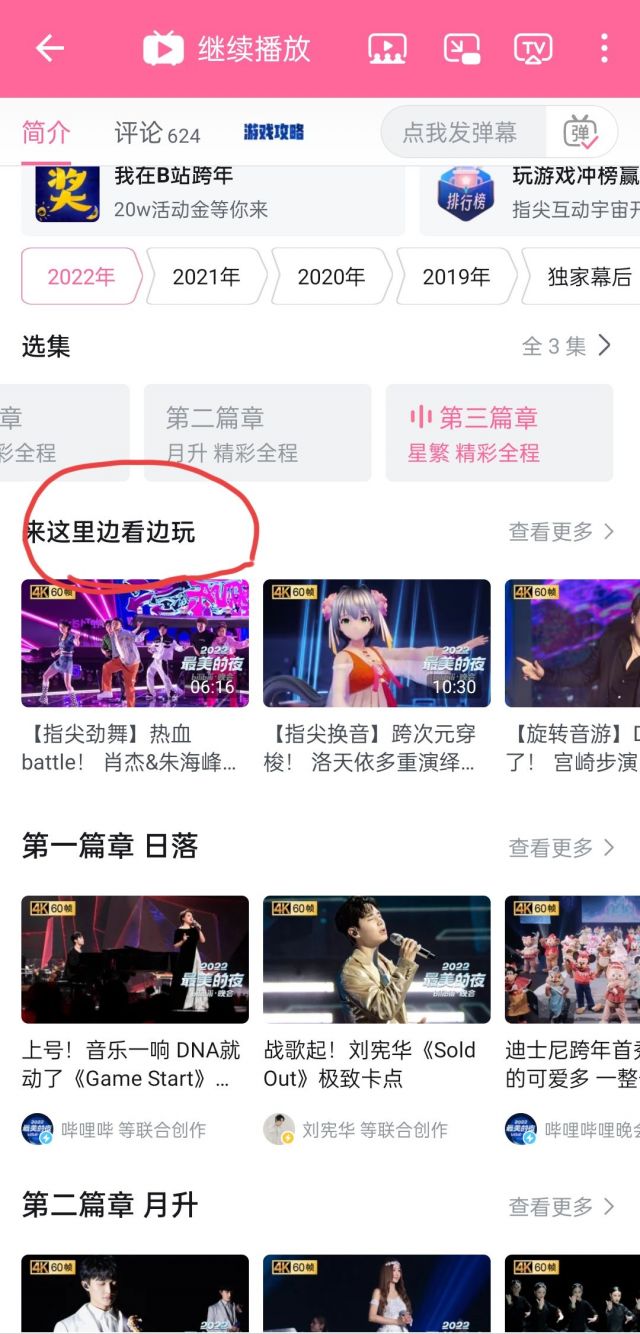
Task: Cast the video to TV
Action: (x=533, y=48)
